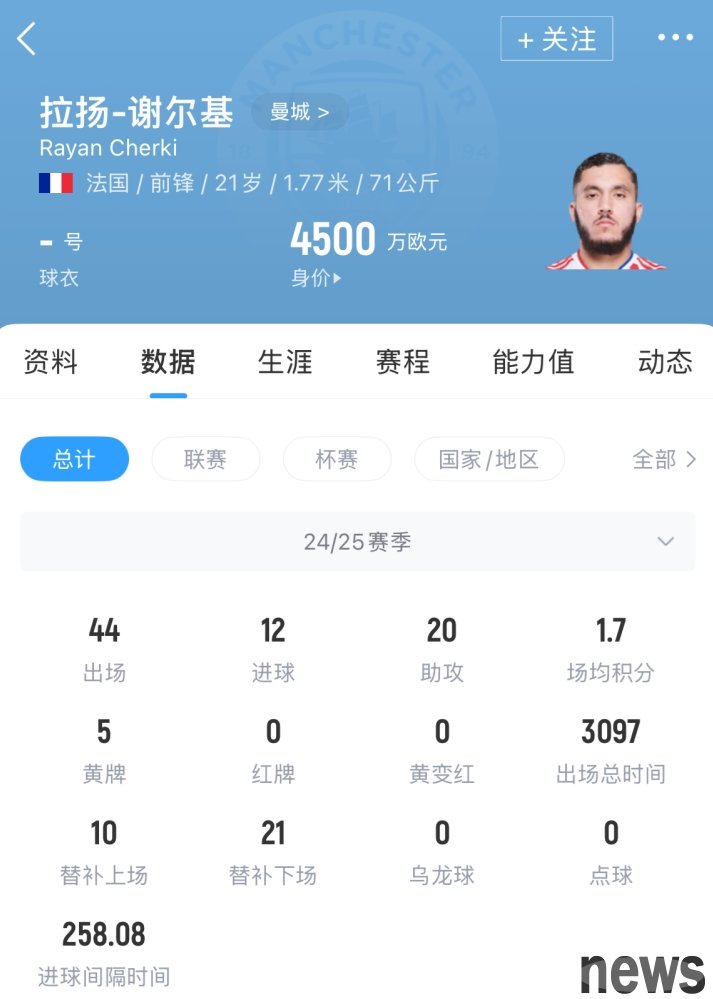Select the 杯赛 filter chip
This screenshot has width=713, height=999.
337,459
